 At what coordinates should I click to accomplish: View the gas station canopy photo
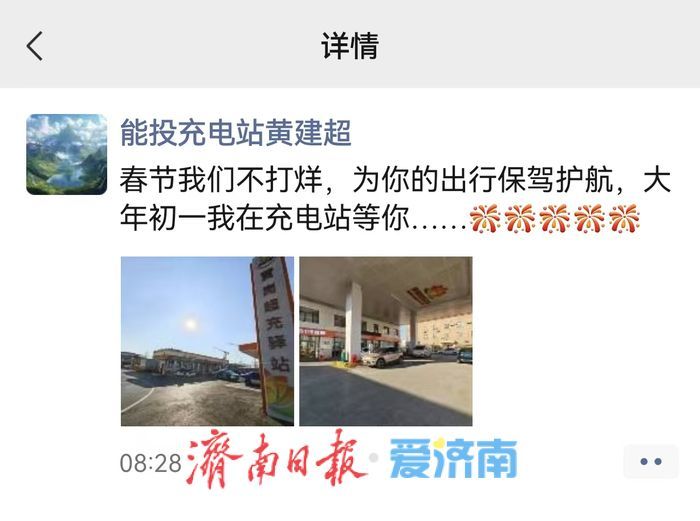(x=385, y=341)
